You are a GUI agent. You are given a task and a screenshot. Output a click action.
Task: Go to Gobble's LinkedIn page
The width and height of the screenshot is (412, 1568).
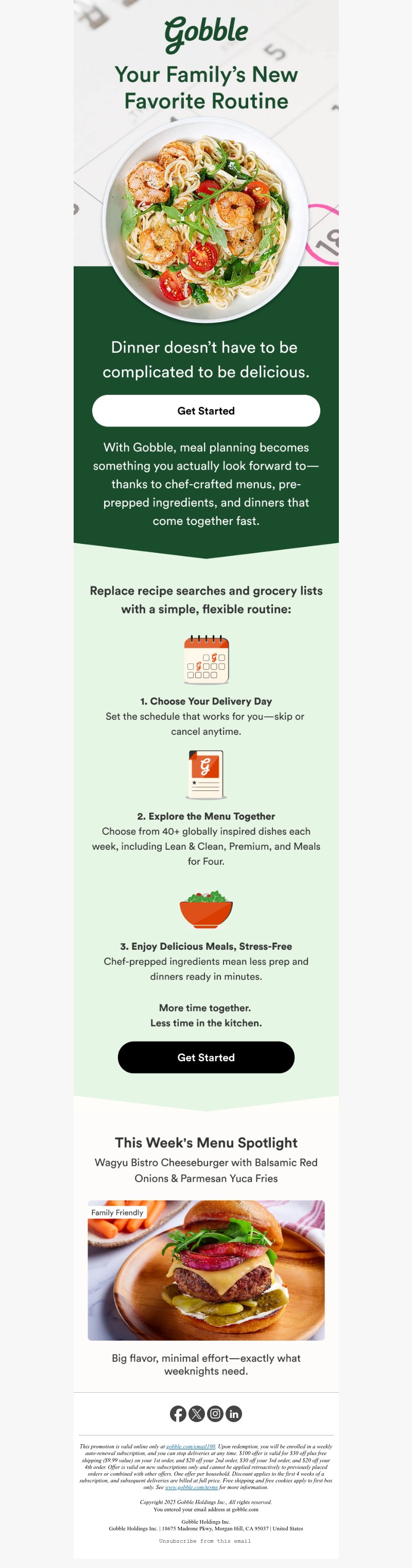[x=234, y=1413]
